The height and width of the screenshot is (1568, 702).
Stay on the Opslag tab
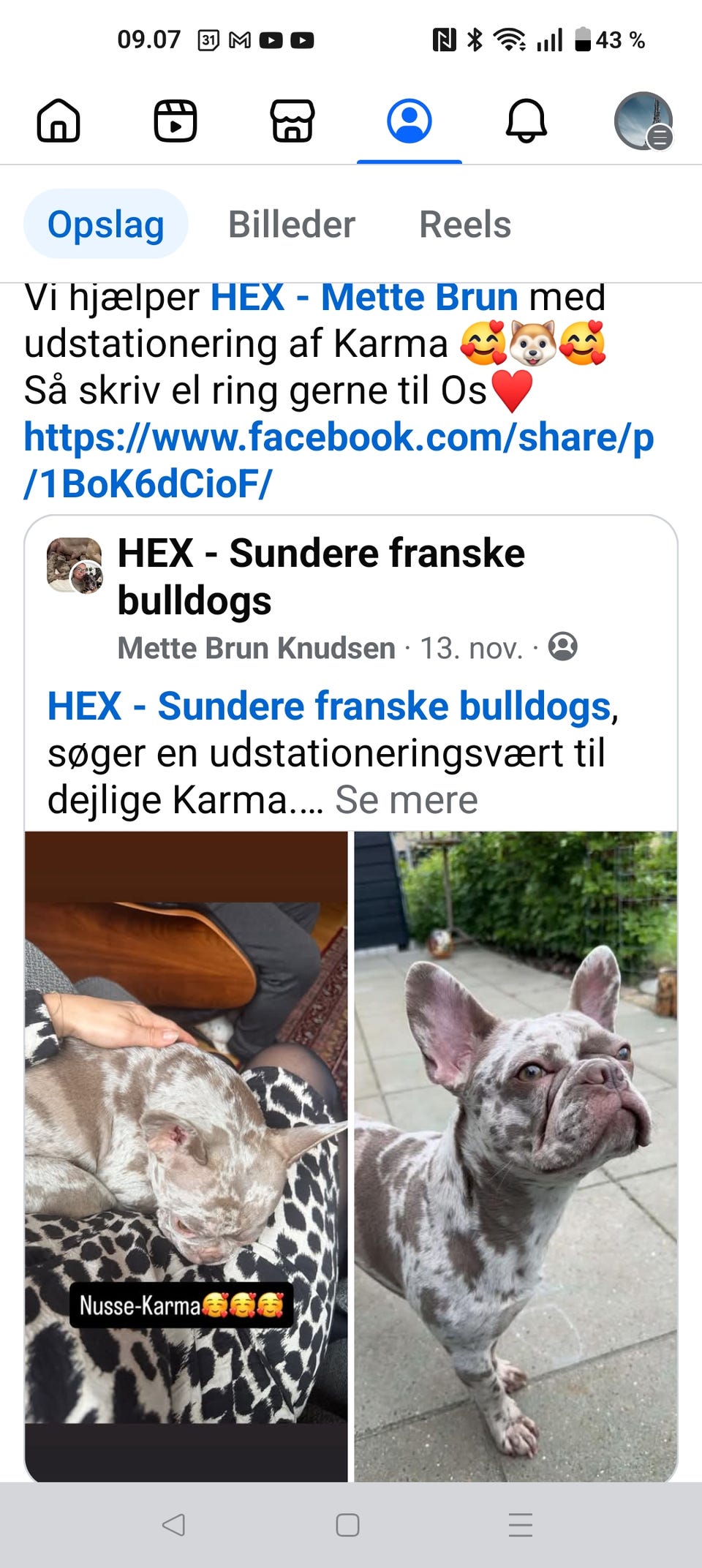pos(105,225)
